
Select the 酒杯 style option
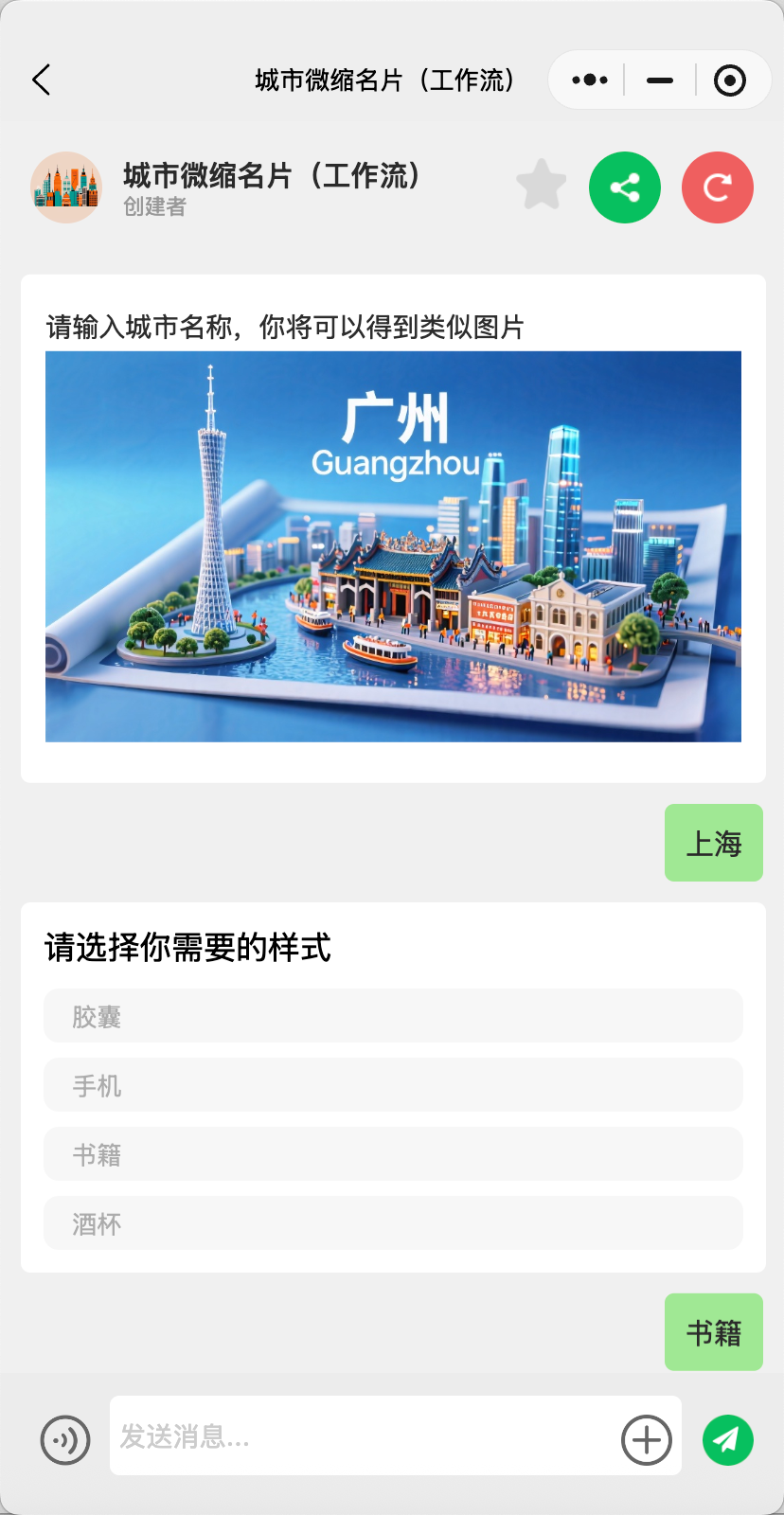point(393,1223)
